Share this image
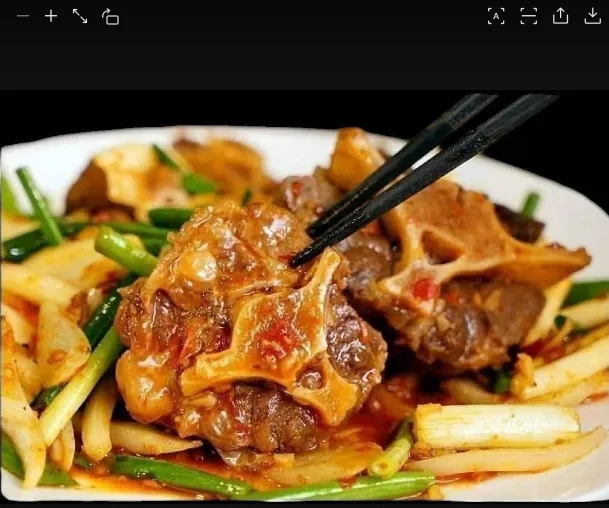Screen dimensions: 609x508 coord(560,16)
